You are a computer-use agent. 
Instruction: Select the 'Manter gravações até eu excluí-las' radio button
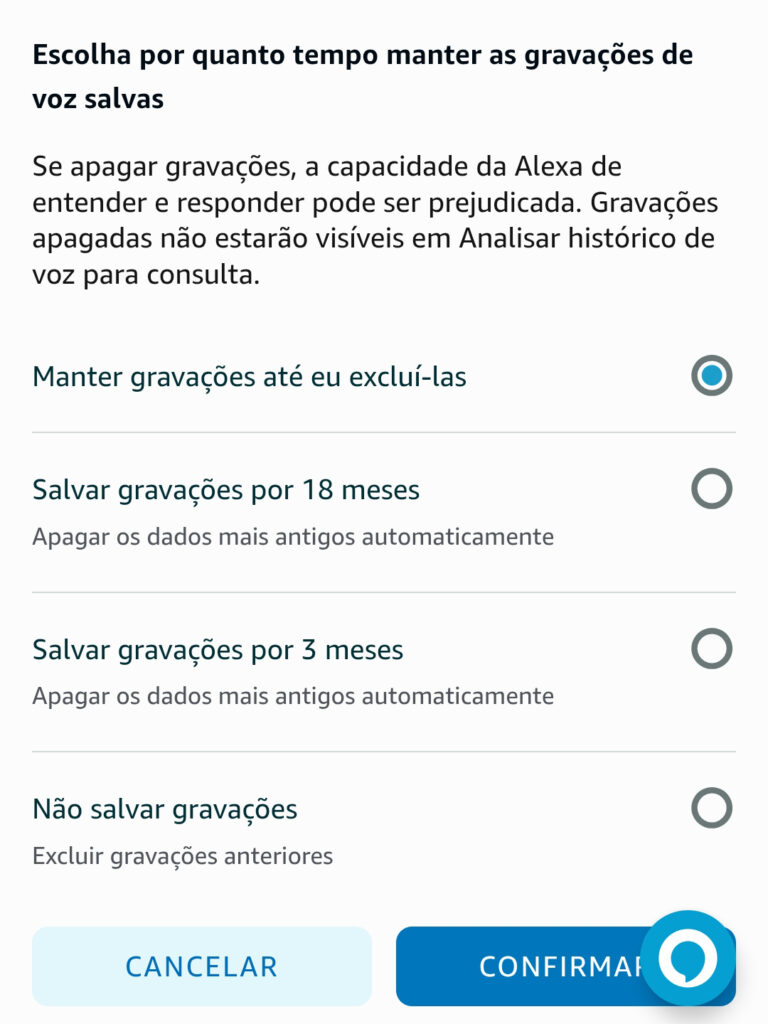click(713, 375)
